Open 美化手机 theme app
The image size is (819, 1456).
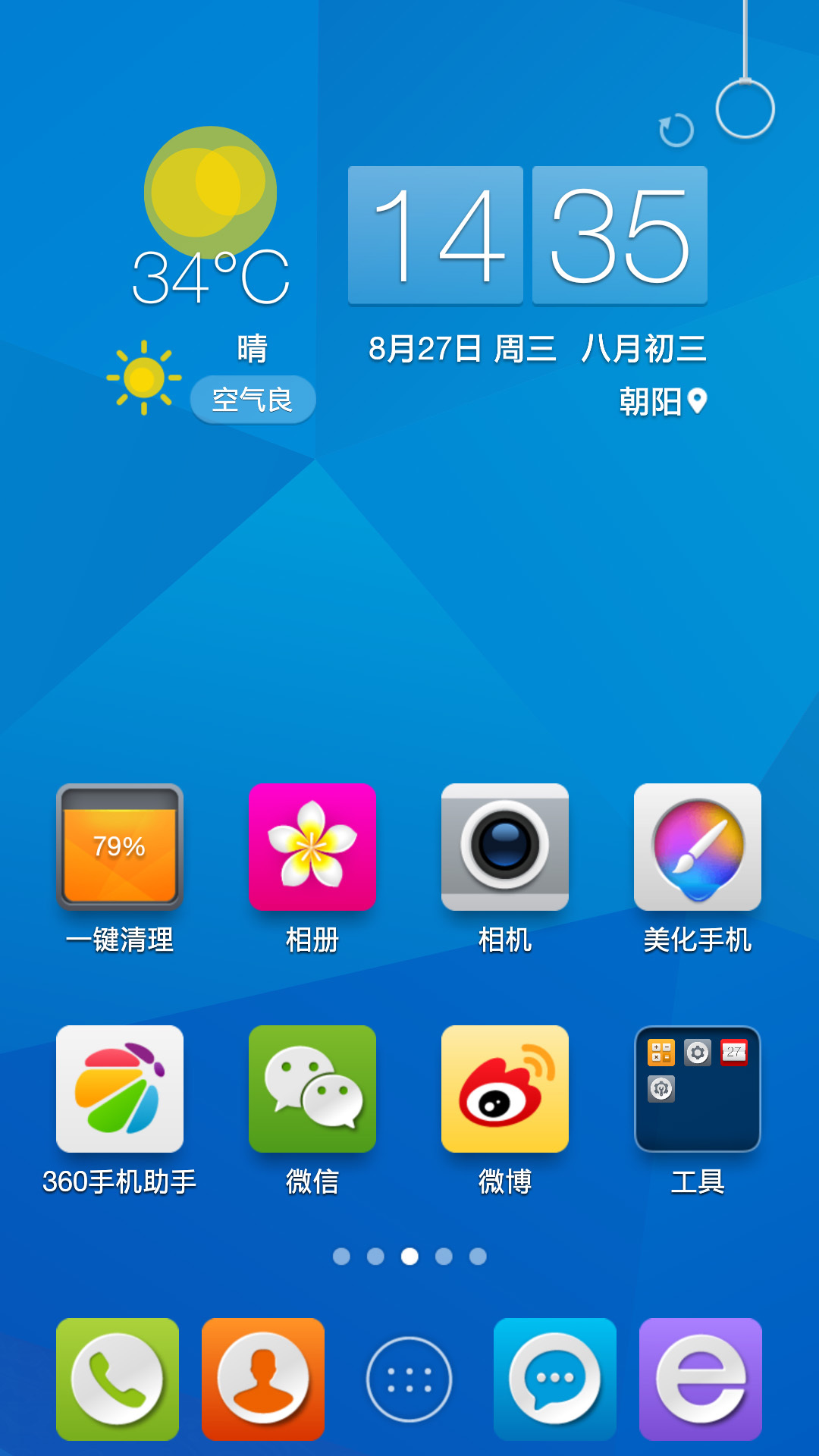[x=698, y=847]
